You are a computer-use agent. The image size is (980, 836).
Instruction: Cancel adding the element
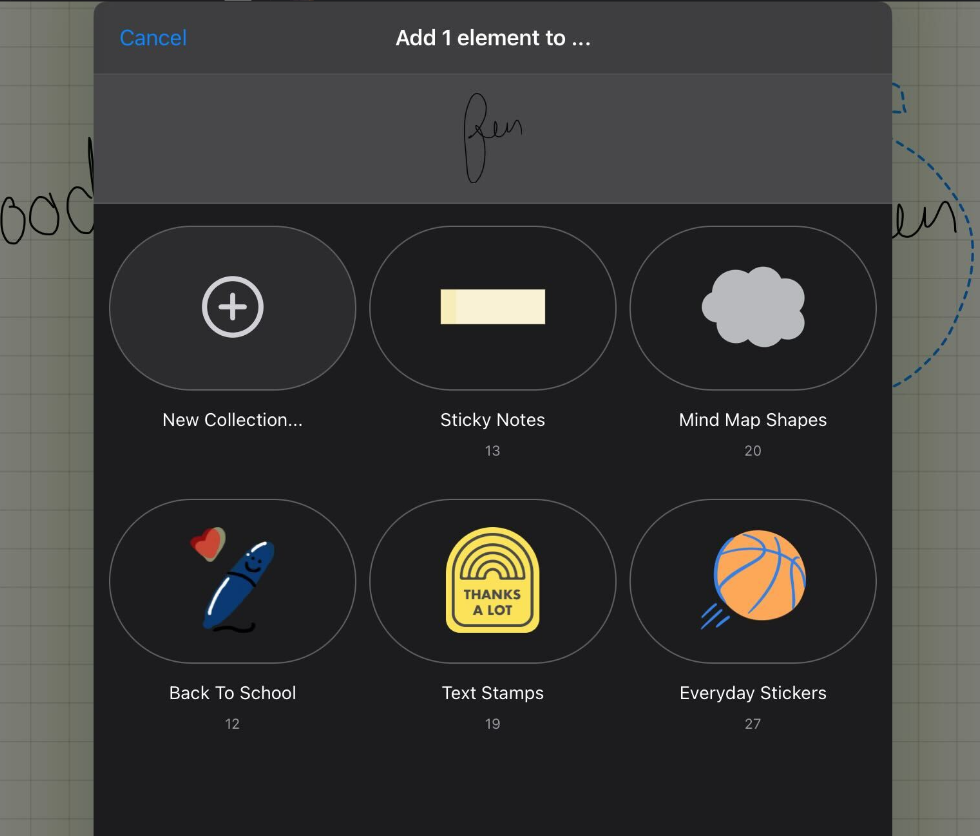pyautogui.click(x=153, y=38)
